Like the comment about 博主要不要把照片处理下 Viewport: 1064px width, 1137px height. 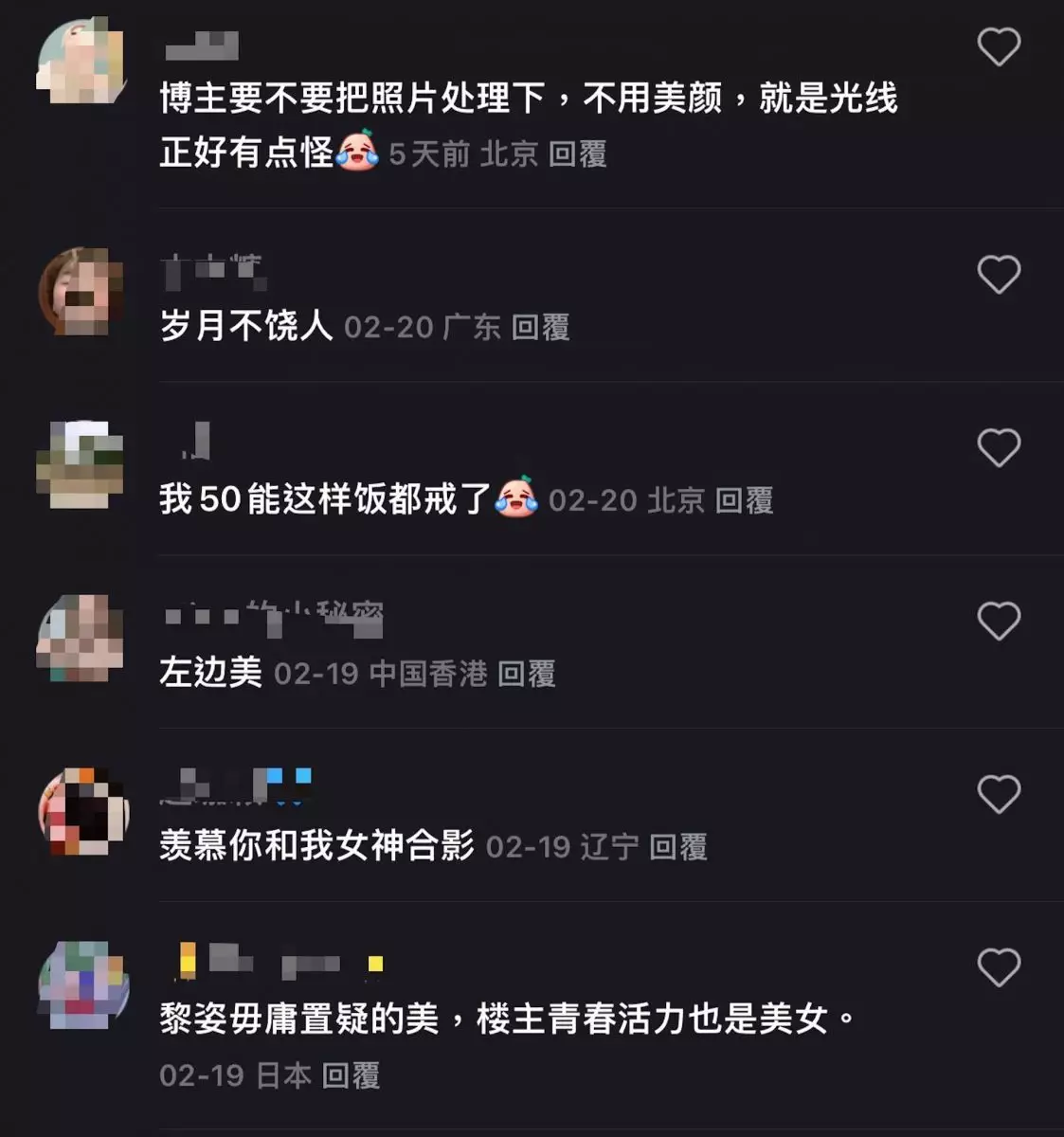click(x=999, y=47)
